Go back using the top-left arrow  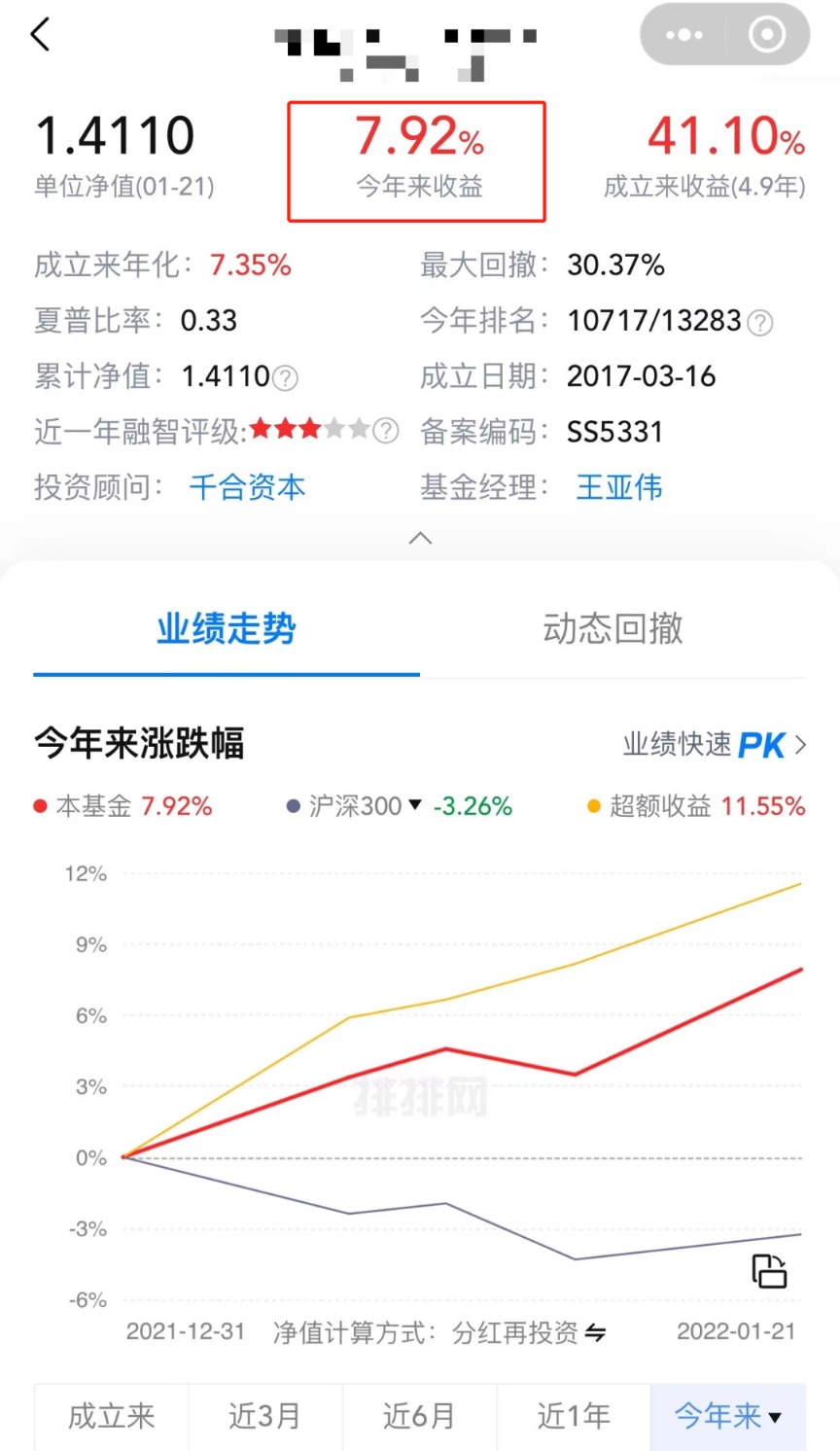tap(40, 36)
